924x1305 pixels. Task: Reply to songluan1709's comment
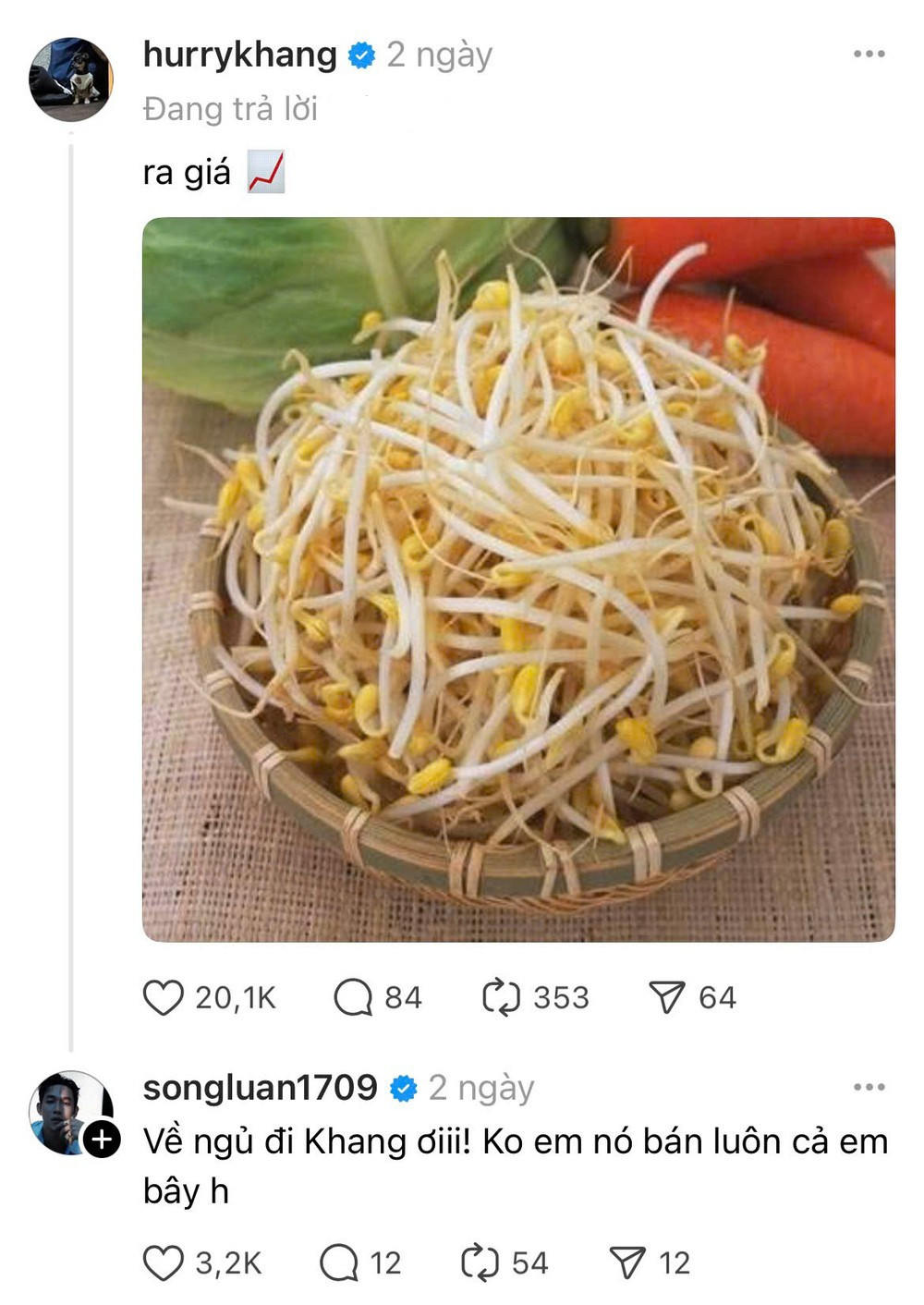339,1262
